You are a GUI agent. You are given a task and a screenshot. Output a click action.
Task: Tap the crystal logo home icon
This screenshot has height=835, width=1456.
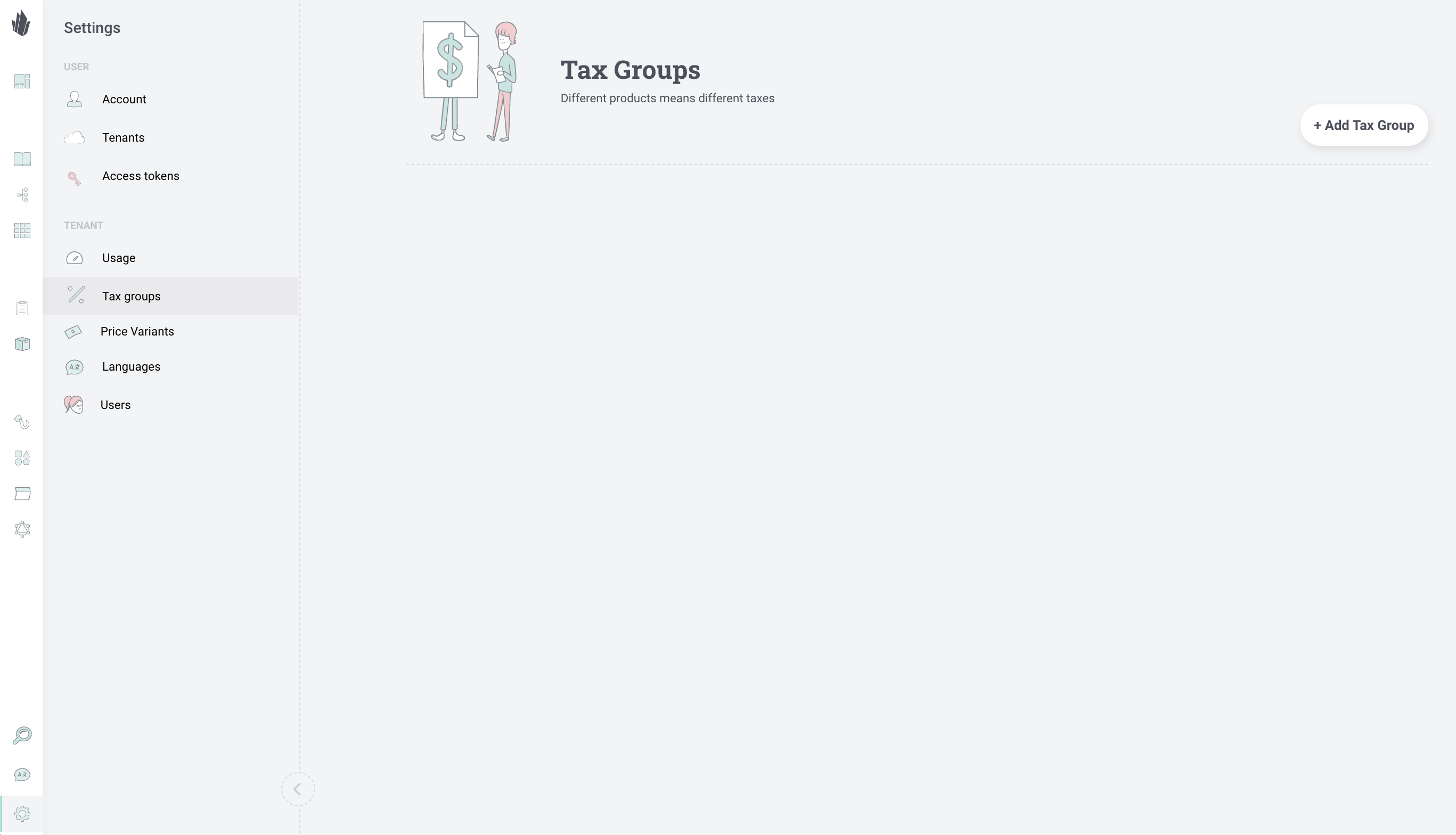point(21,23)
